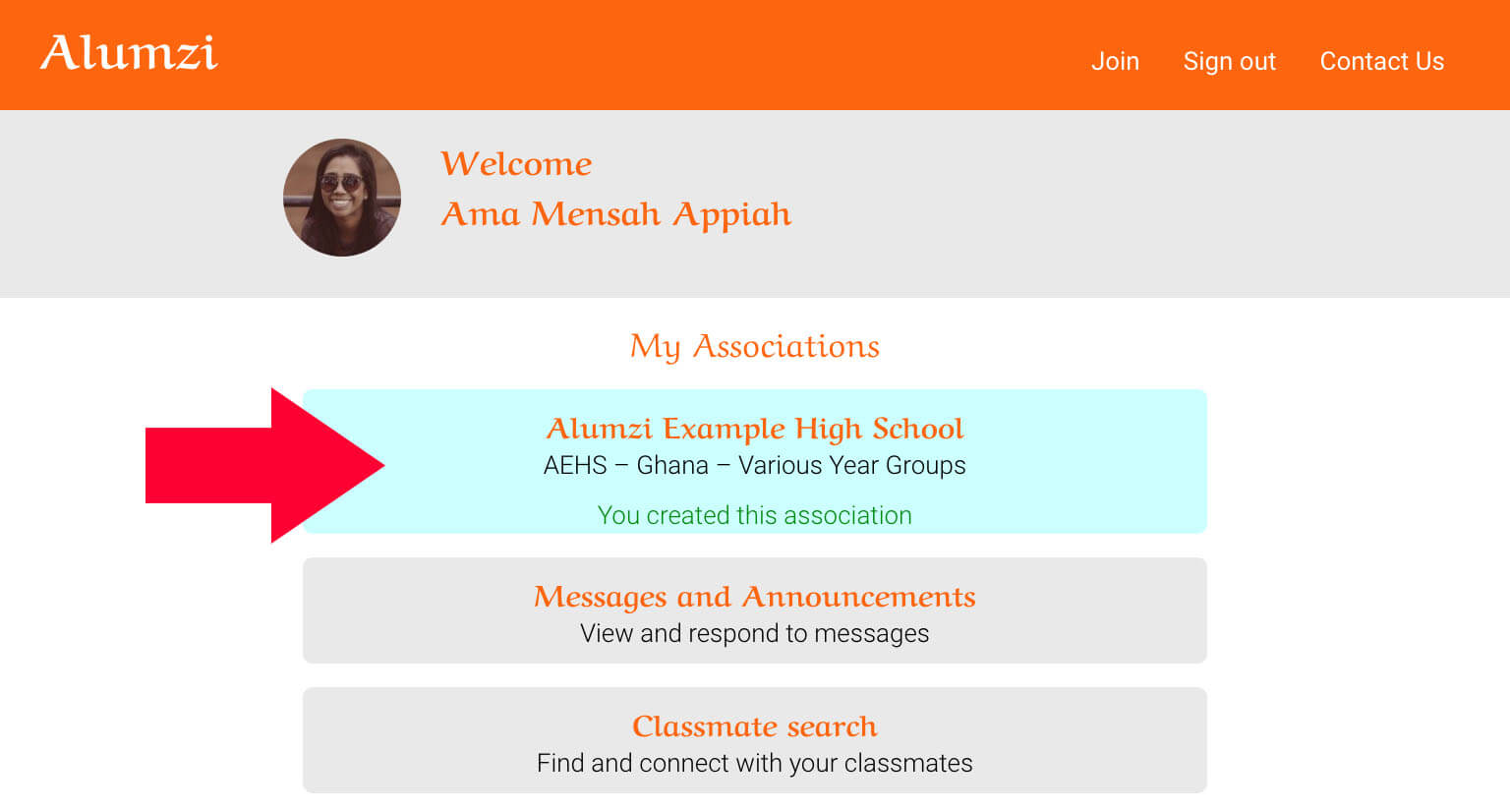Image resolution: width=1510 pixels, height=812 pixels.
Task: Open the Contact Us page
Action: 1381,61
